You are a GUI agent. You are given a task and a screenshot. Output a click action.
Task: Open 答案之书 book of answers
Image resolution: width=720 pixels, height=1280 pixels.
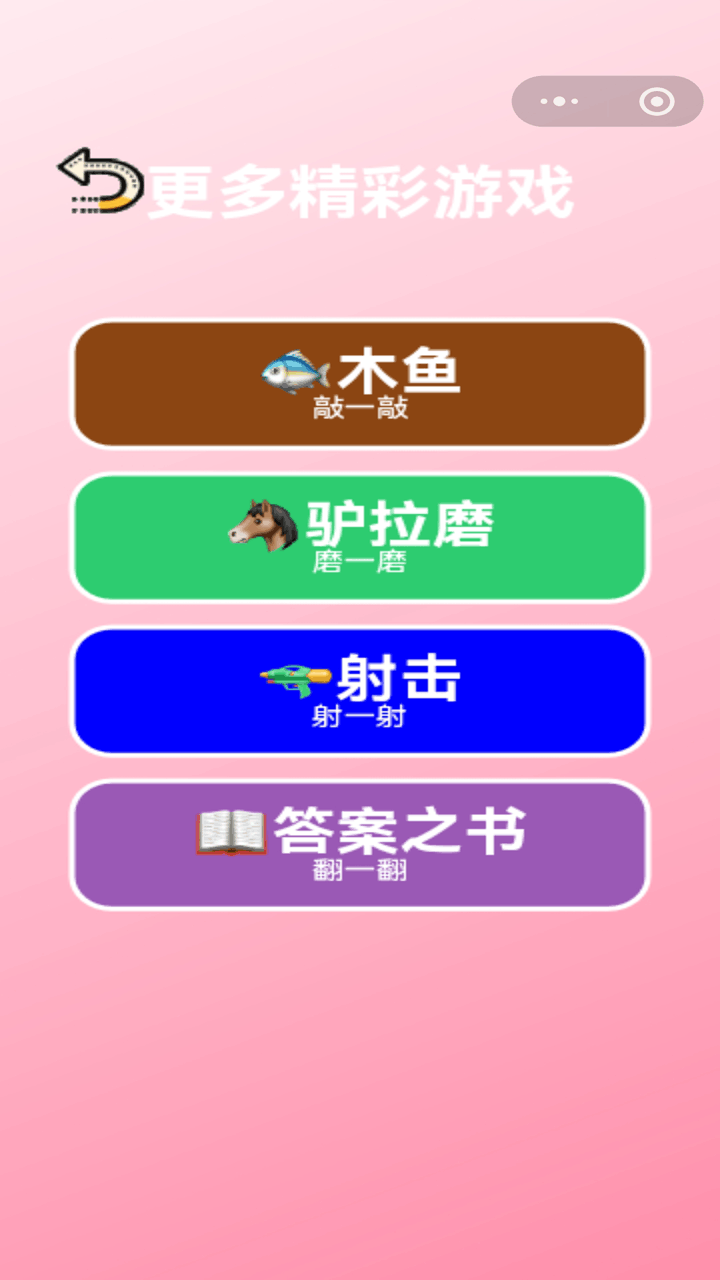pos(360,845)
